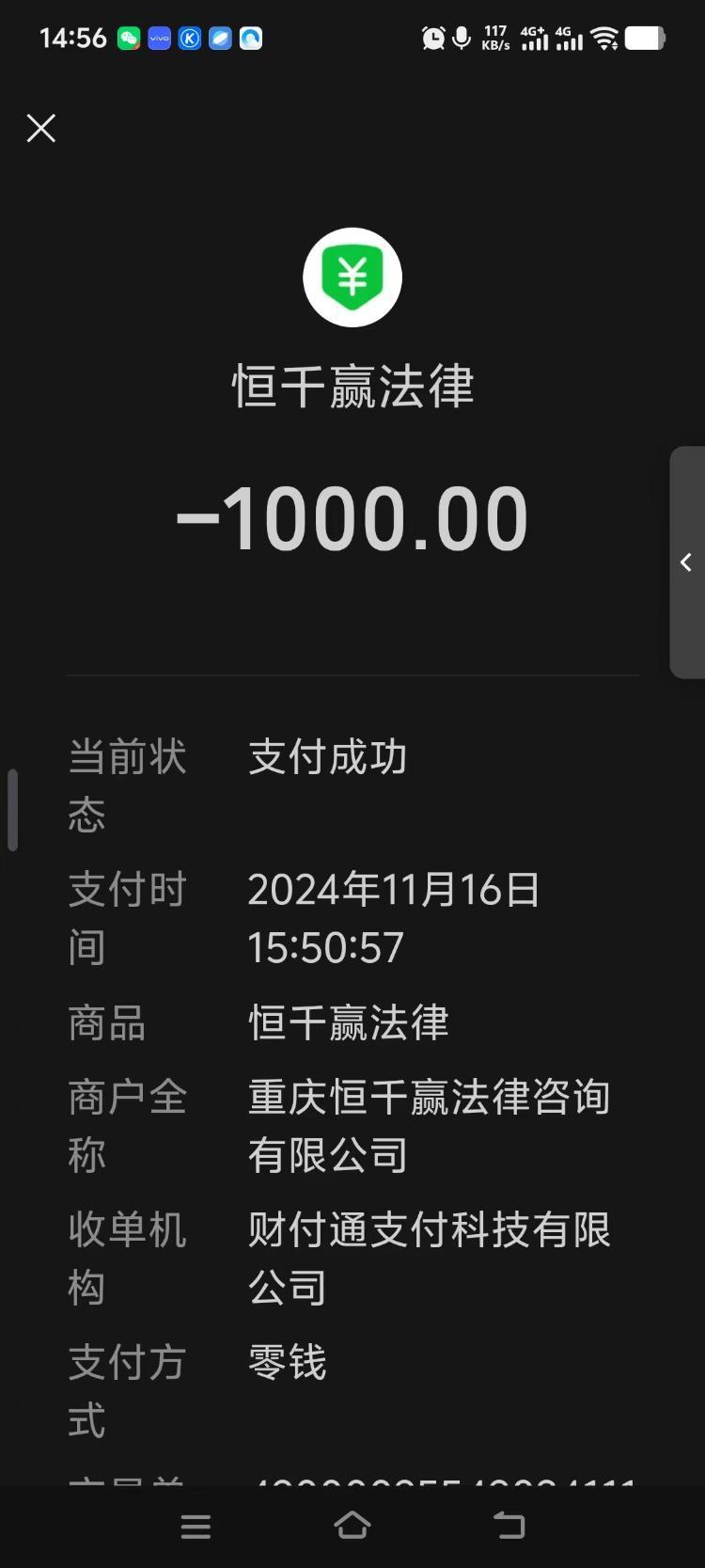Tap the system back button
Screen dimensions: 705x1568
point(509,1526)
